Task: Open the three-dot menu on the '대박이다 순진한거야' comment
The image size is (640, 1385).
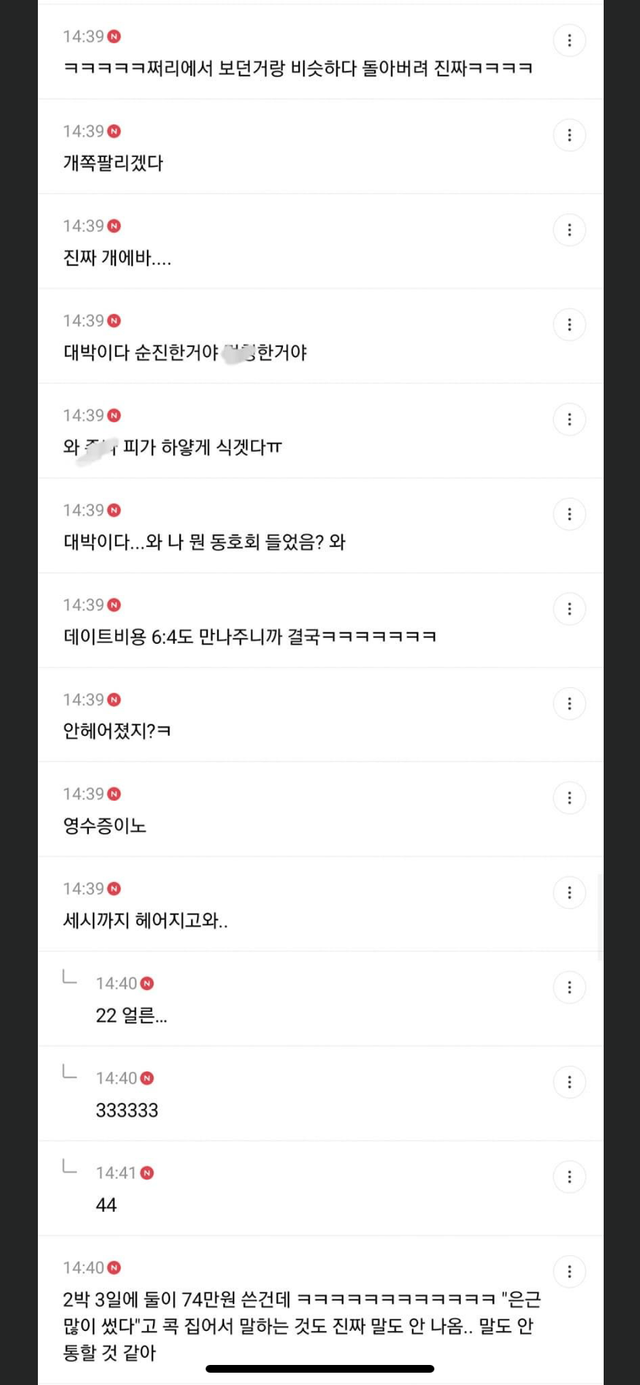Action: coord(569,324)
